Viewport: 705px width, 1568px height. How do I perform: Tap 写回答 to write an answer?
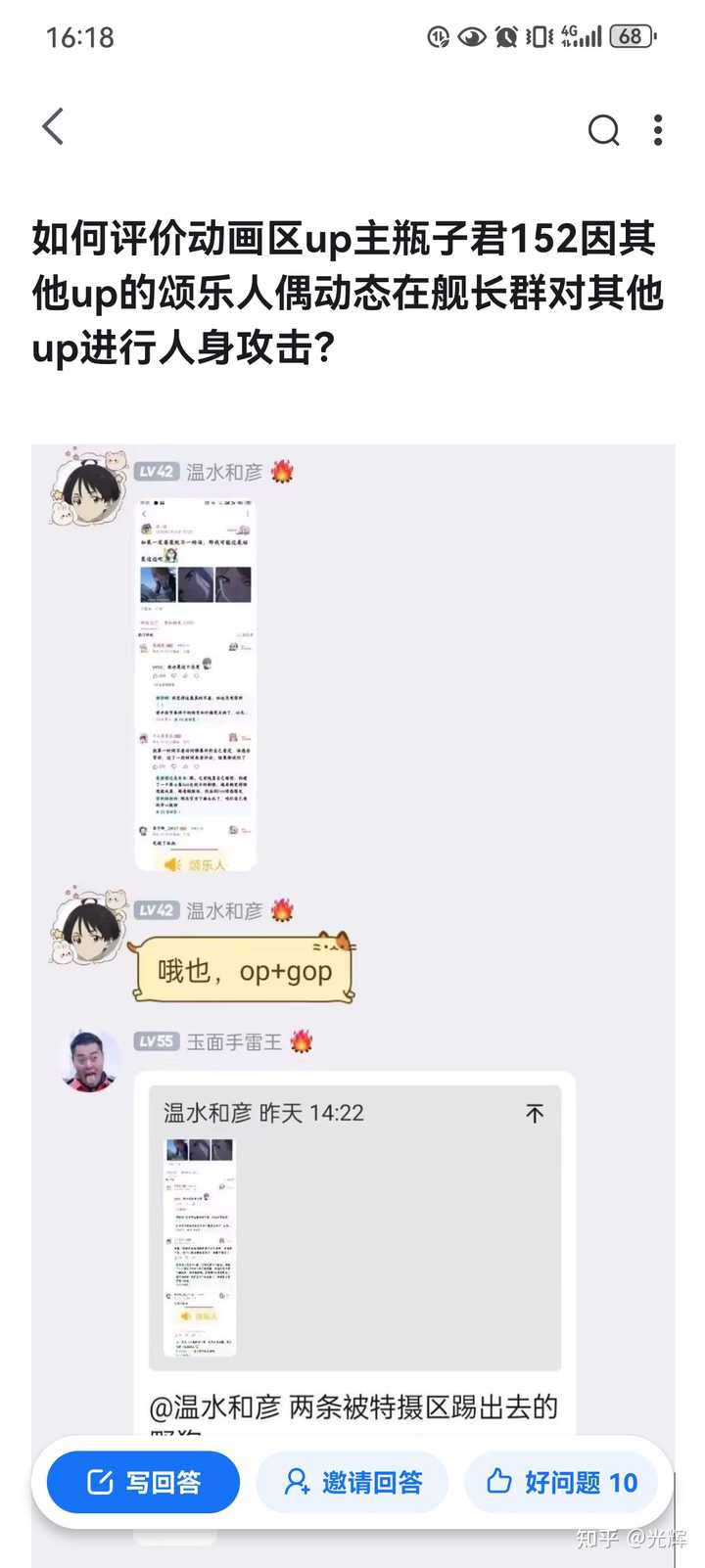143,1482
